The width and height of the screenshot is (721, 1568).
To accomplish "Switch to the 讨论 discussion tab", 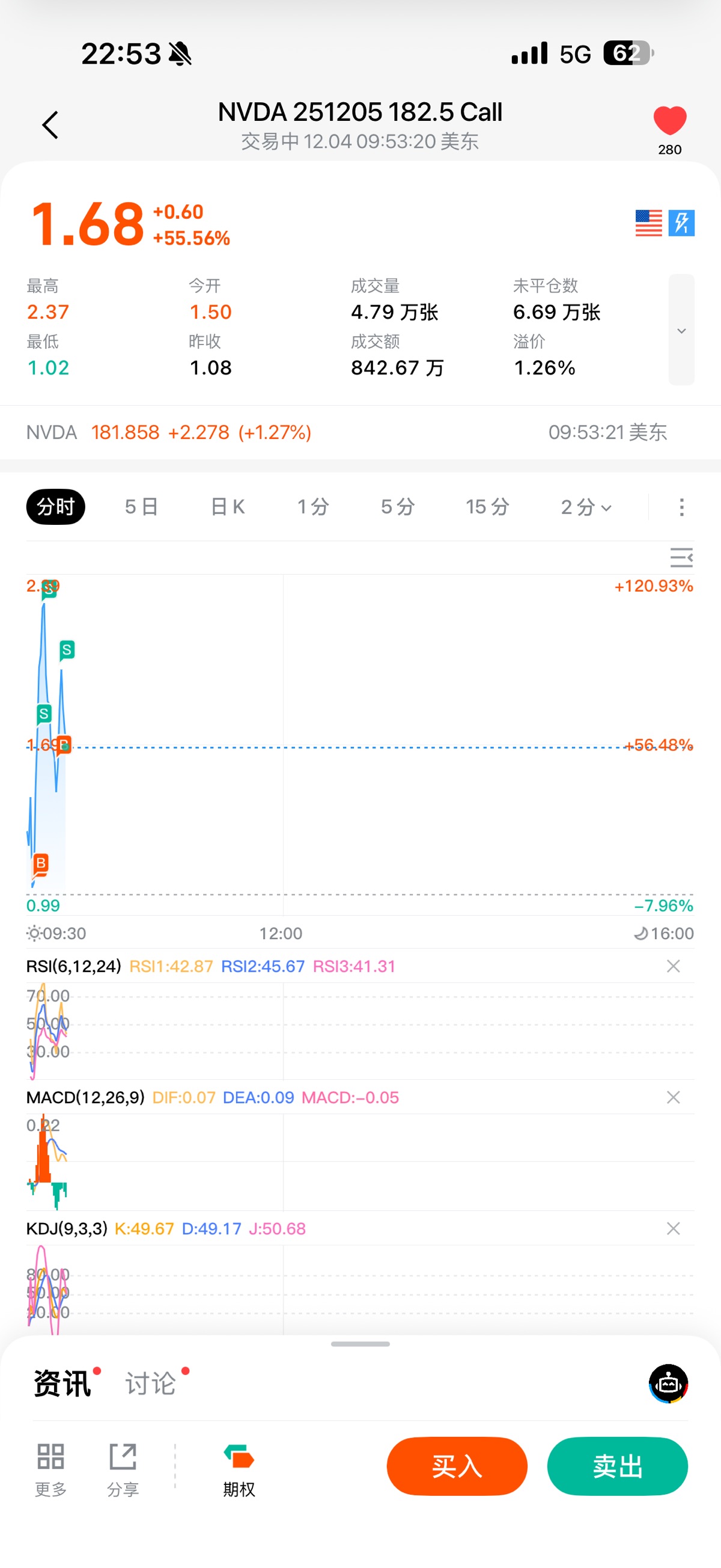I will click(x=151, y=1383).
